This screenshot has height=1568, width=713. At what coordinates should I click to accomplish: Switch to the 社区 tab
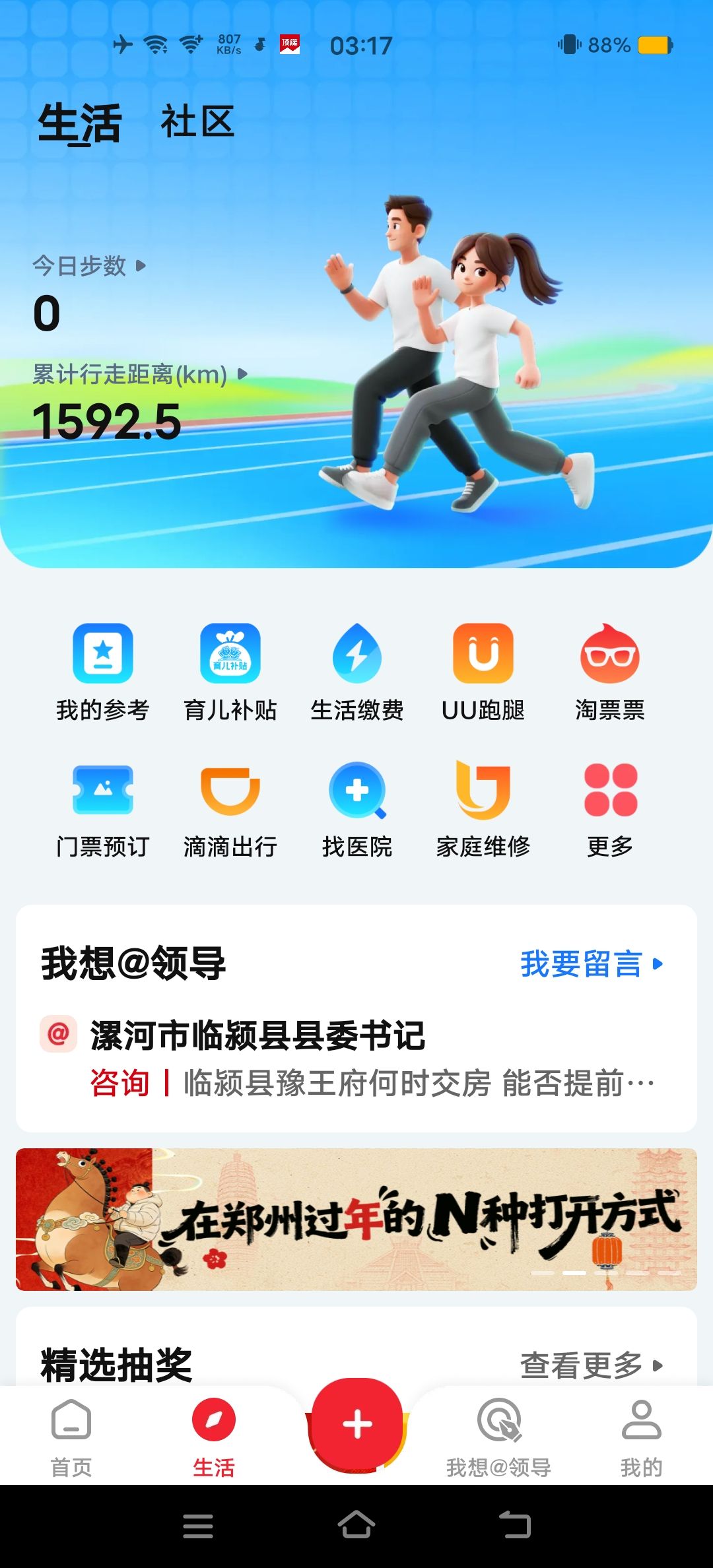click(x=197, y=123)
